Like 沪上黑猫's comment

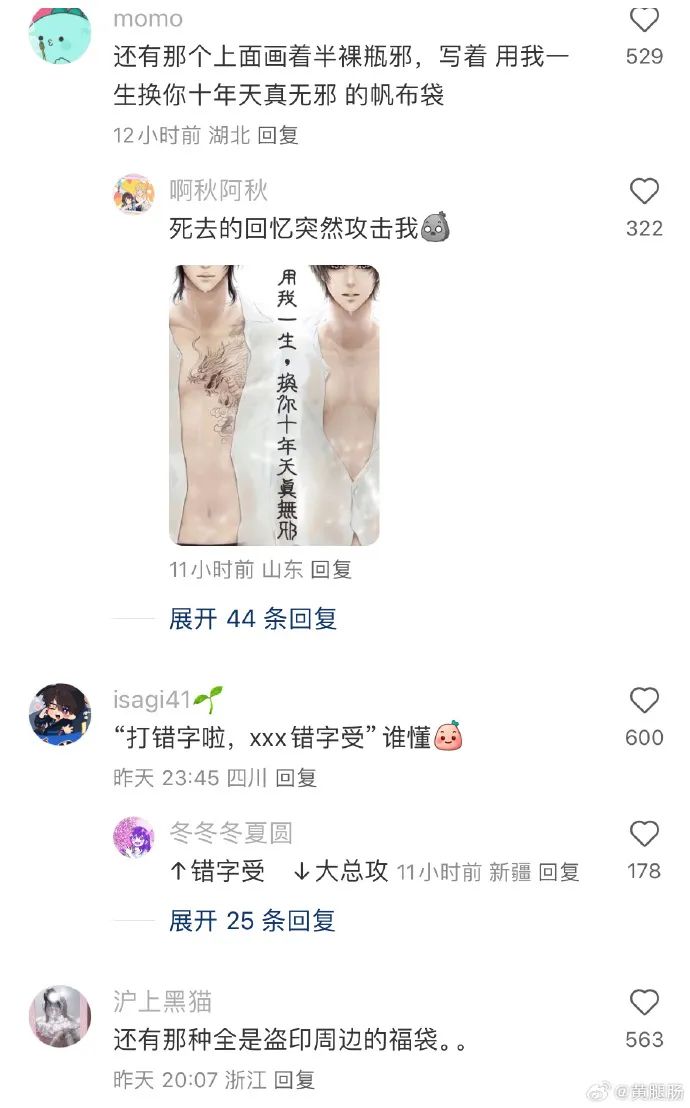(644, 1003)
